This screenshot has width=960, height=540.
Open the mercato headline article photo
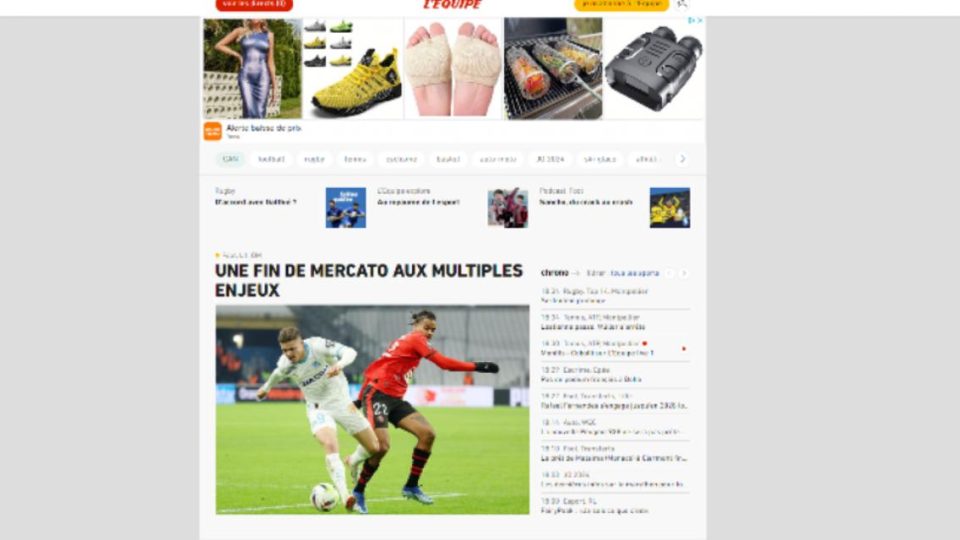tap(372, 410)
